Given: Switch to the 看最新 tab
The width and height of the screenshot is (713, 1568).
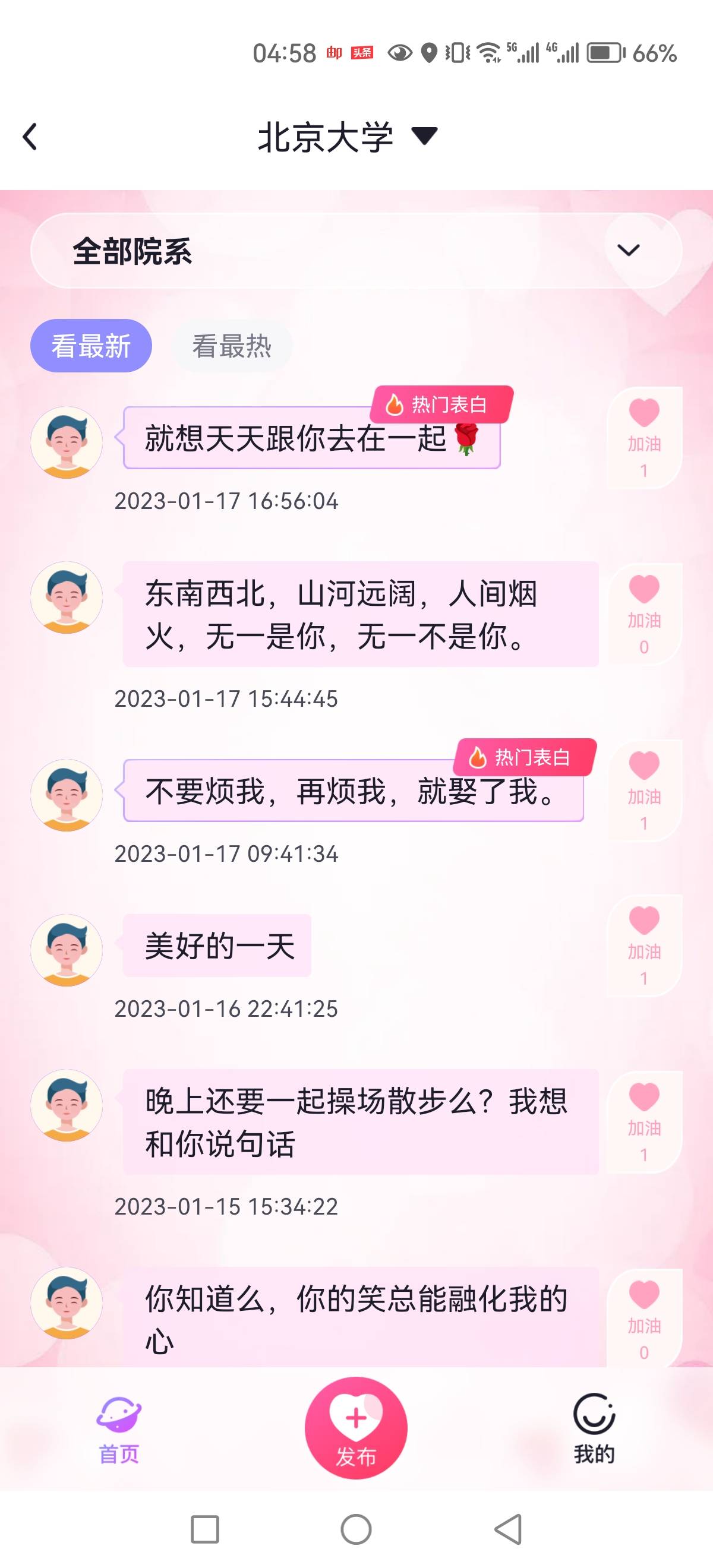Looking at the screenshot, I should click(91, 346).
